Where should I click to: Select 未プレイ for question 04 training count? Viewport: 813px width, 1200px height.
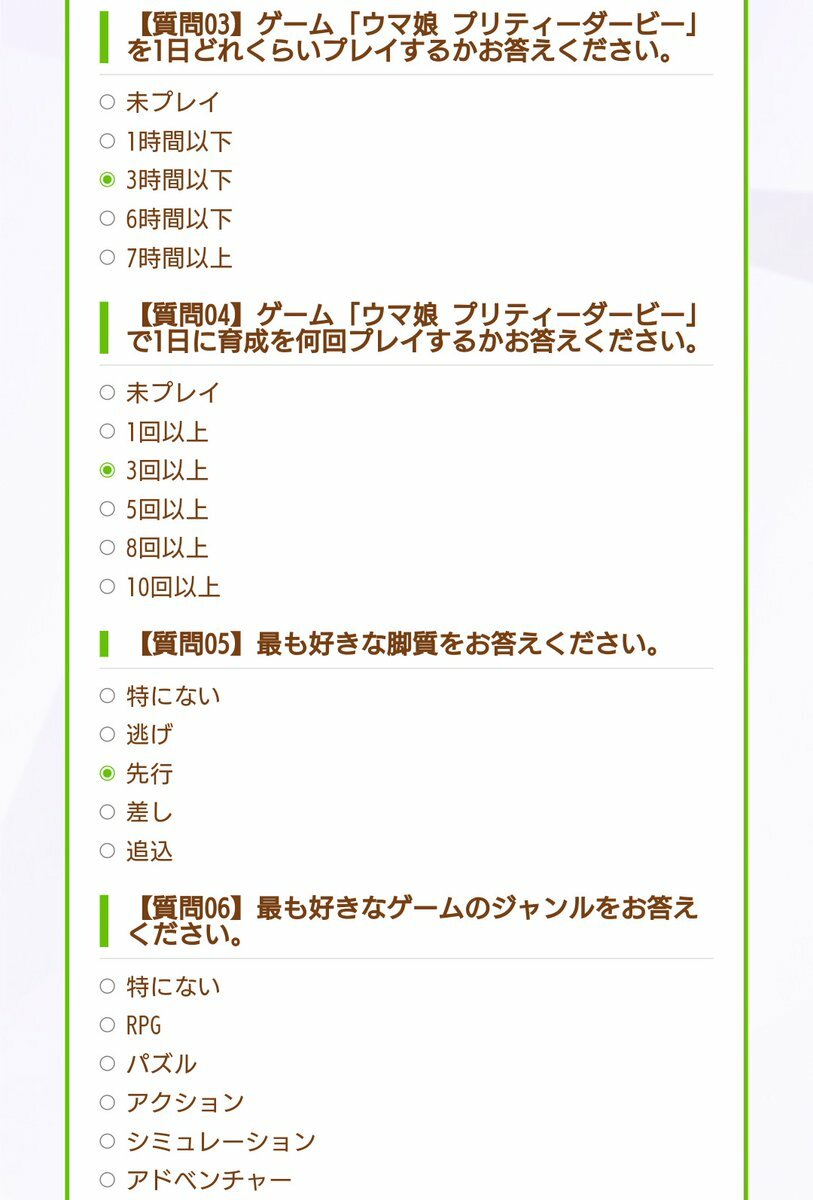[108, 393]
